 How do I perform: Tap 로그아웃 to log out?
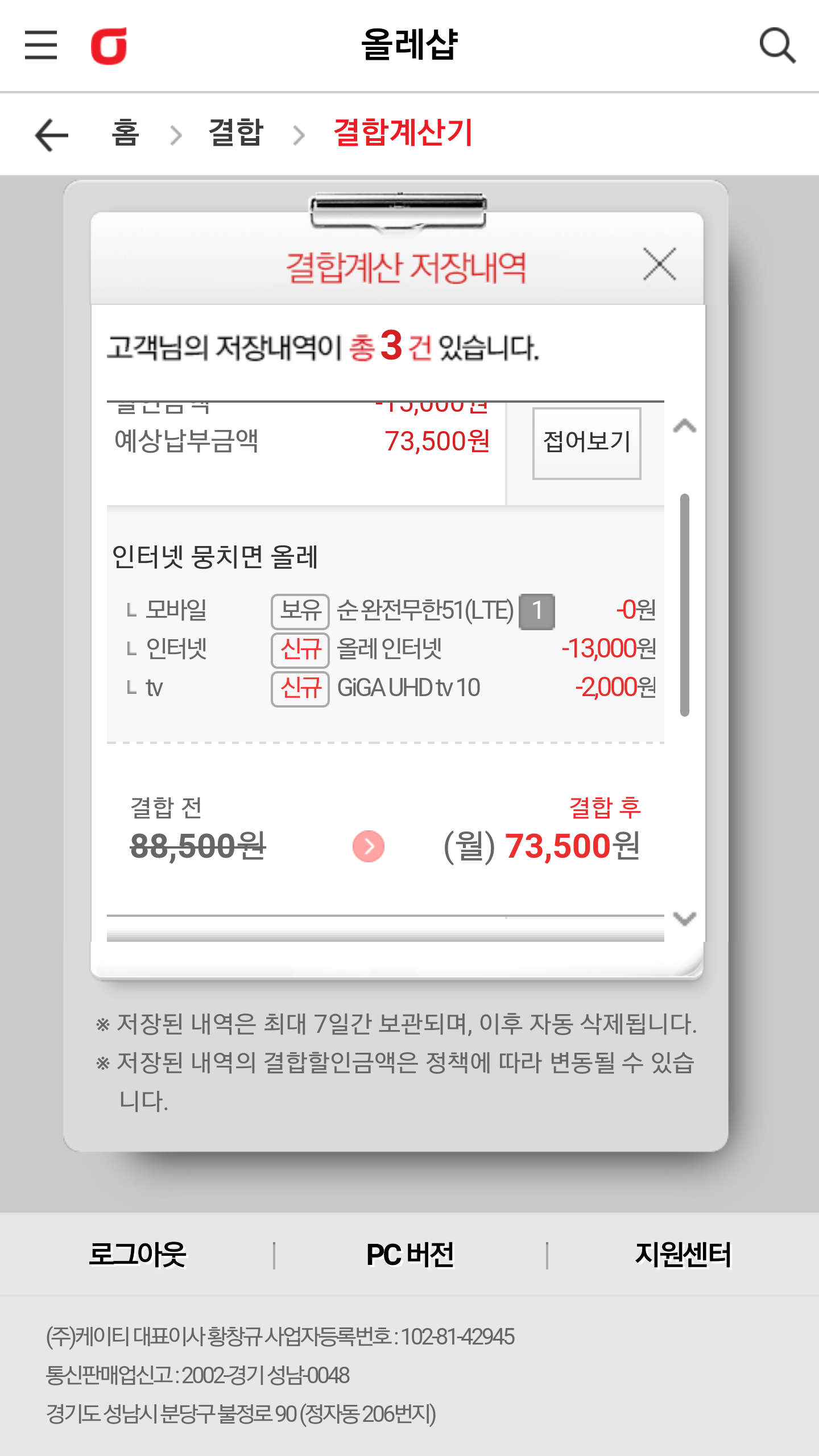click(137, 1255)
